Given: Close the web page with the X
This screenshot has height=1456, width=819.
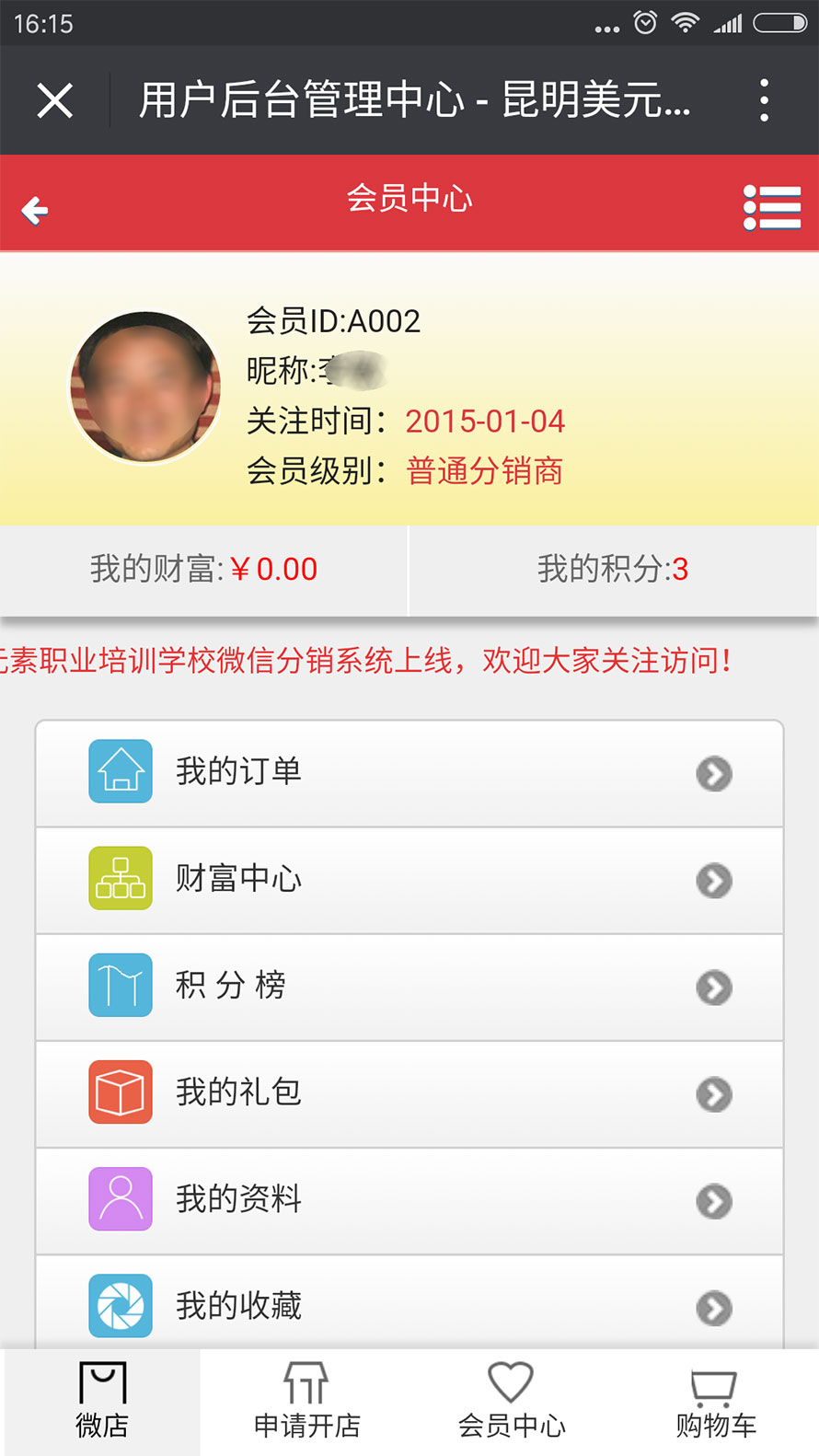Looking at the screenshot, I should click(55, 100).
